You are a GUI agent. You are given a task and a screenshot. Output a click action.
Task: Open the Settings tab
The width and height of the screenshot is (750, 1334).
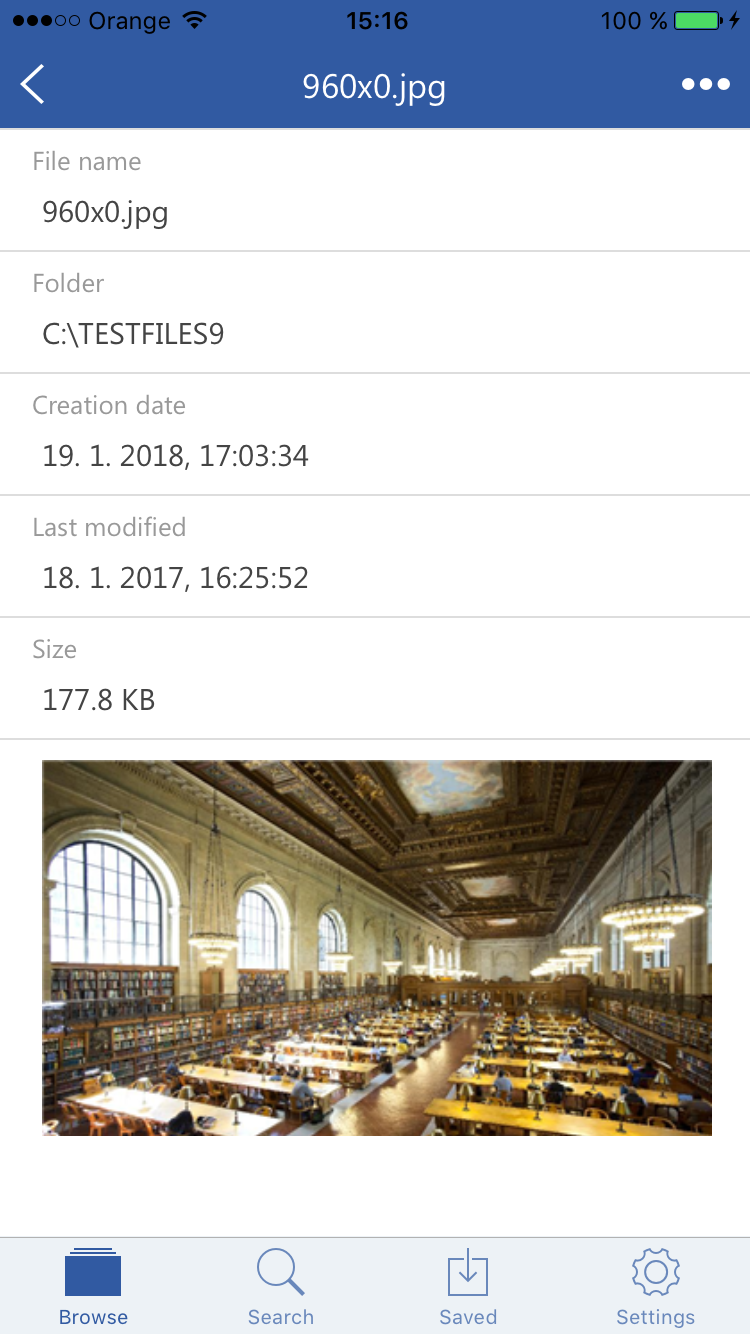tap(656, 1288)
